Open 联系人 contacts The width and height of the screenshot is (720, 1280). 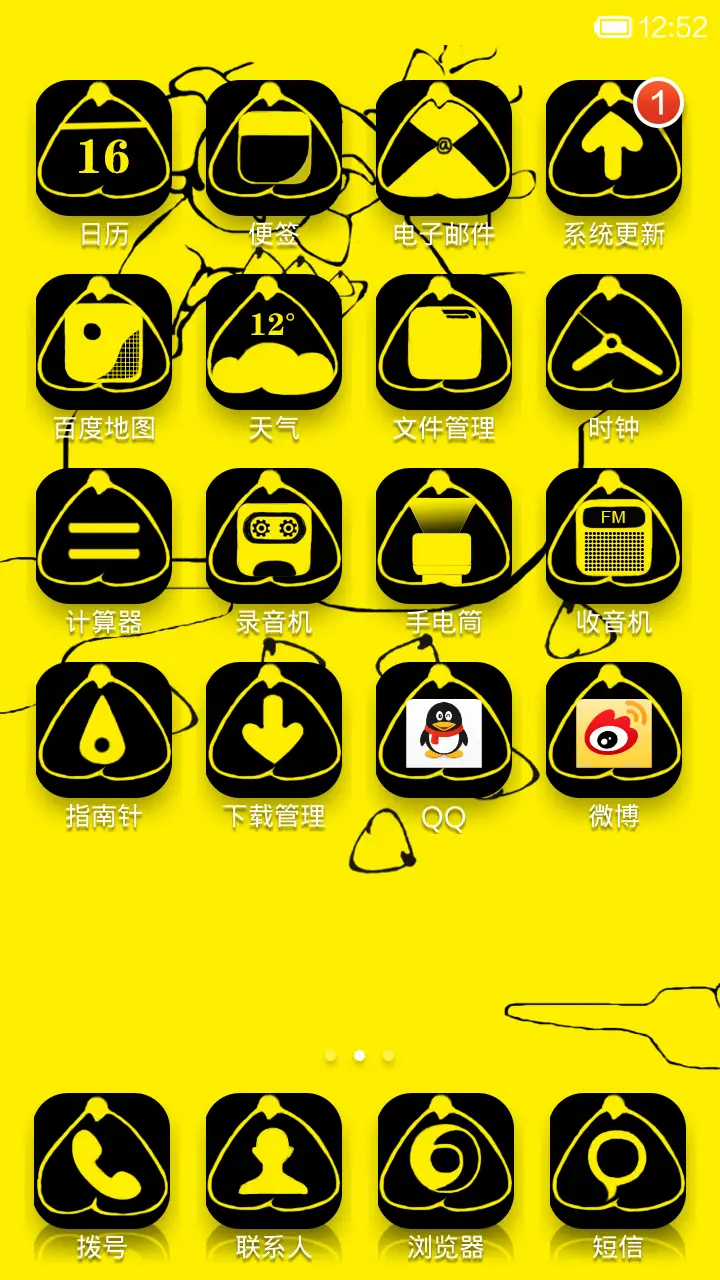coord(274,1161)
